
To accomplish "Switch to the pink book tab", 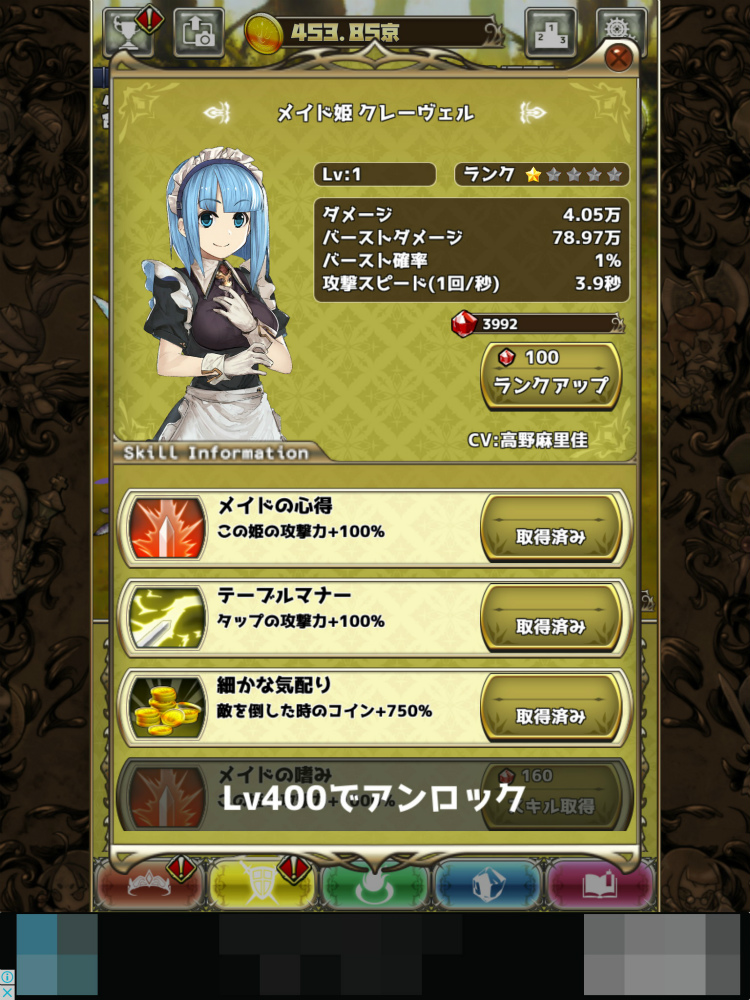I will (x=600, y=883).
